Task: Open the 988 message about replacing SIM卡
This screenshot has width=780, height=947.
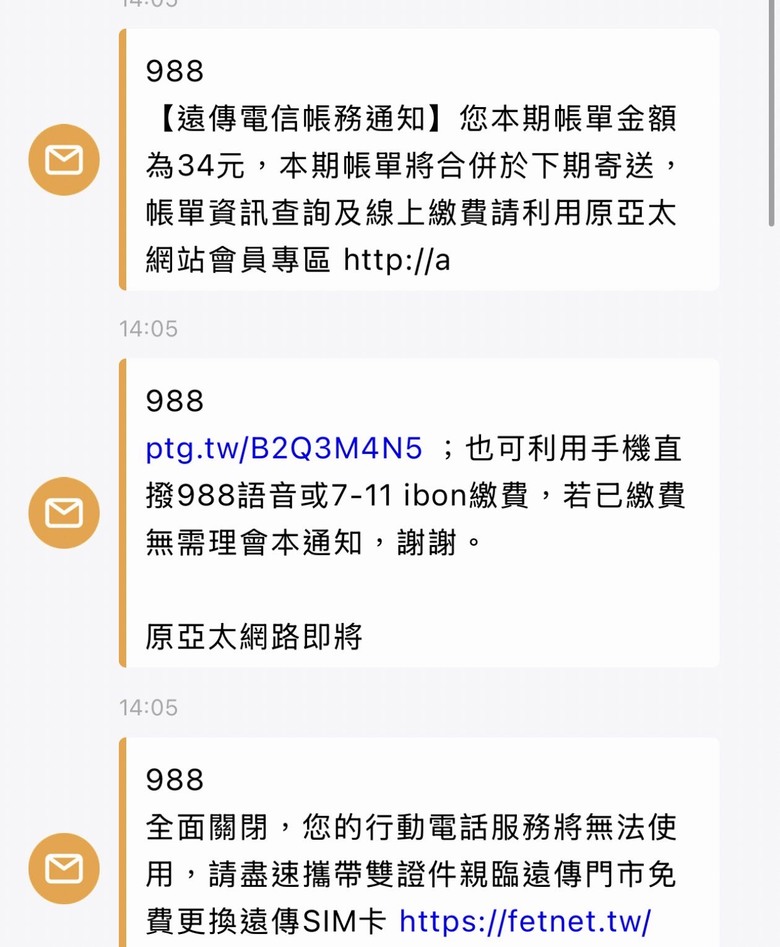Action: [419, 843]
